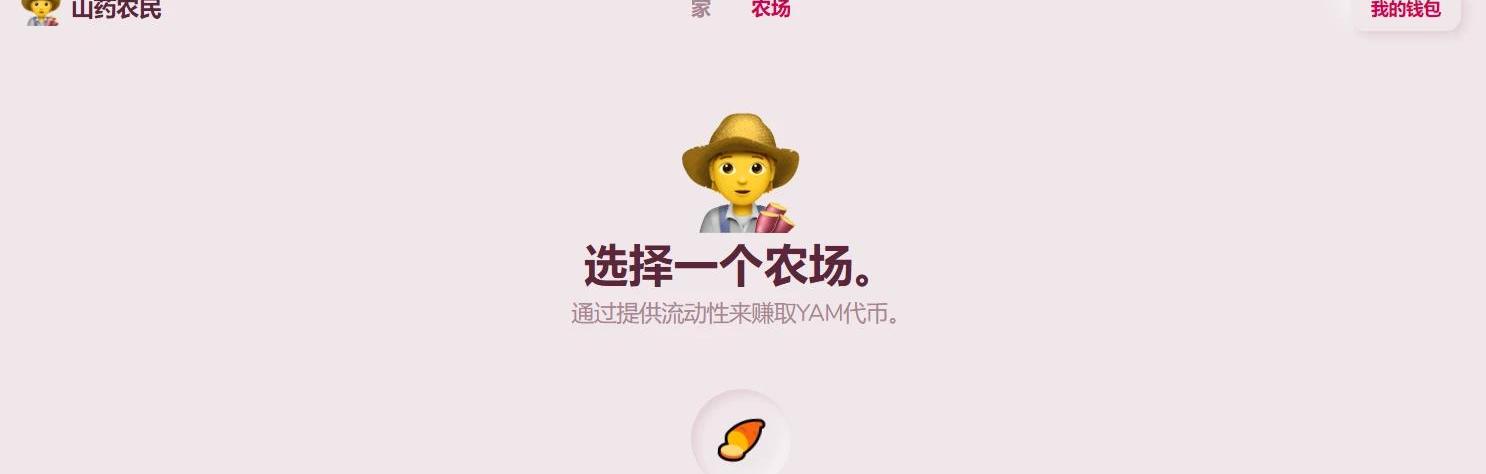Open the 我的钱包 wallet button
This screenshot has width=1486, height=474.
pyautogui.click(x=1405, y=11)
